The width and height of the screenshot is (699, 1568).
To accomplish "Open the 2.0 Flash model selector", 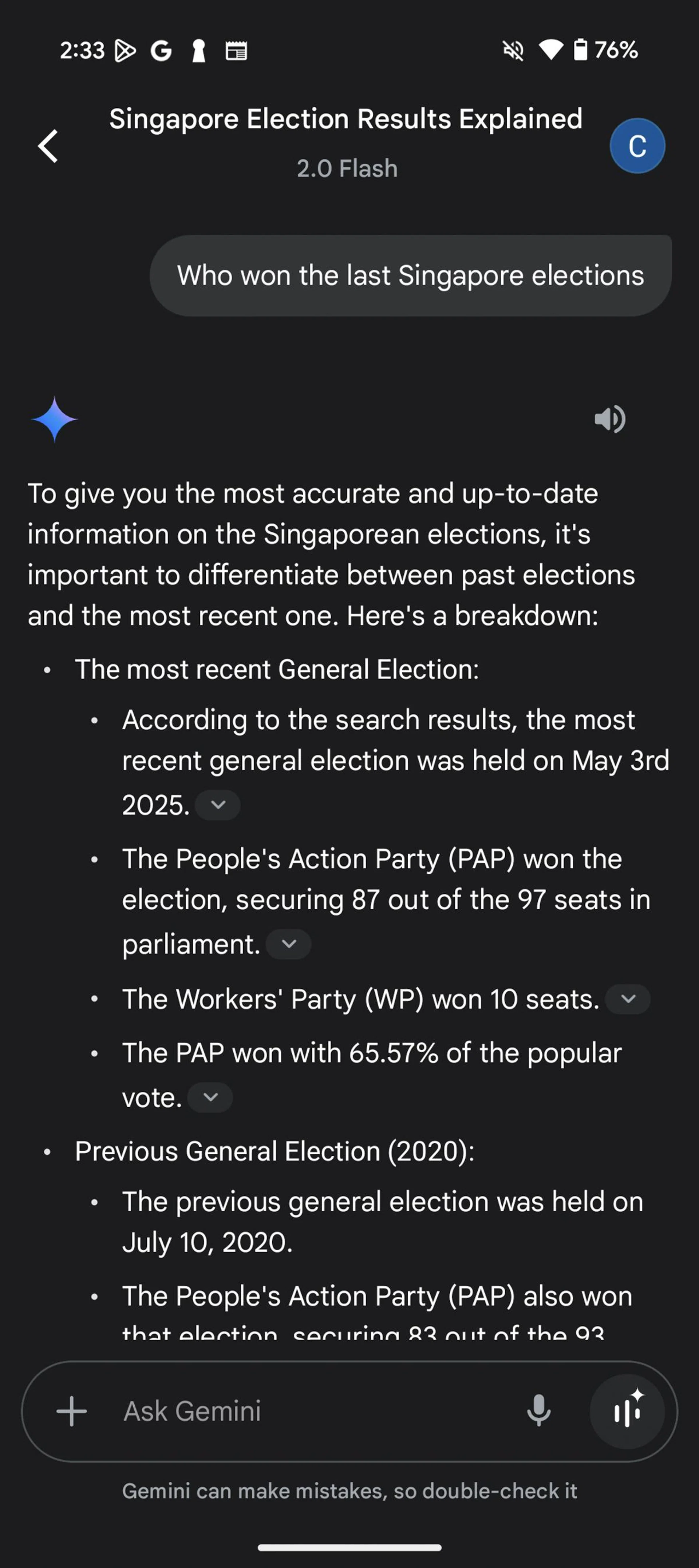I will point(347,168).
